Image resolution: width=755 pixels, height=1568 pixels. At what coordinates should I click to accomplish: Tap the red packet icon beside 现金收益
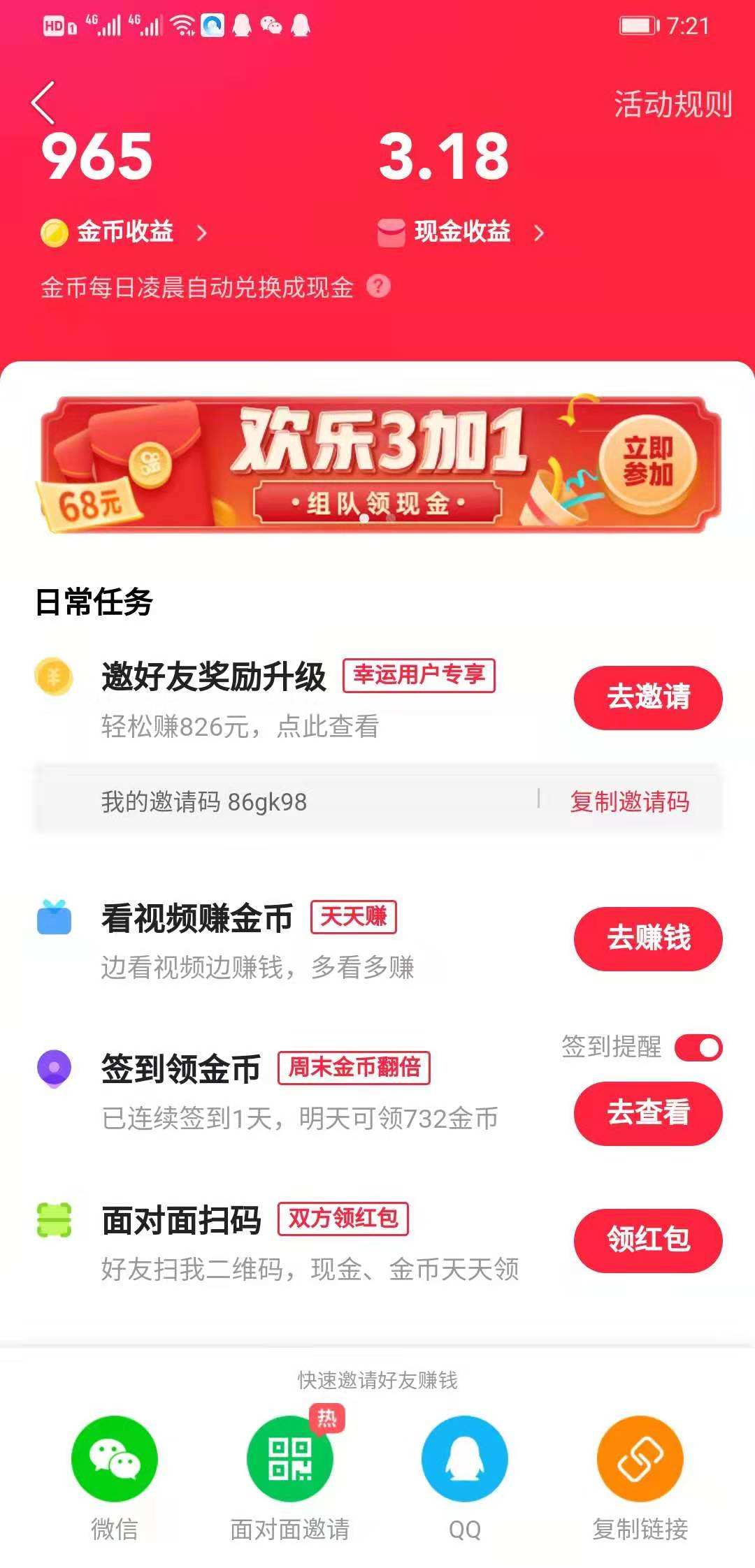pyautogui.click(x=390, y=231)
